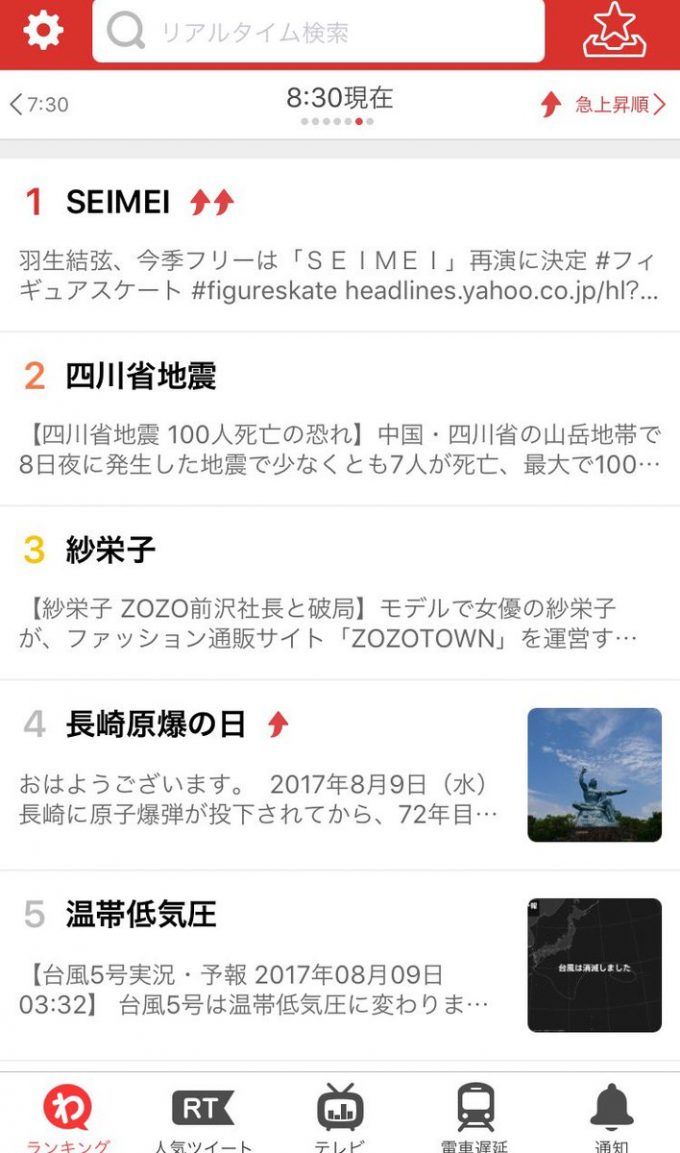Open the SEIMEI trending topic
Image resolution: width=680 pixels, height=1153 pixels.
tap(340, 245)
